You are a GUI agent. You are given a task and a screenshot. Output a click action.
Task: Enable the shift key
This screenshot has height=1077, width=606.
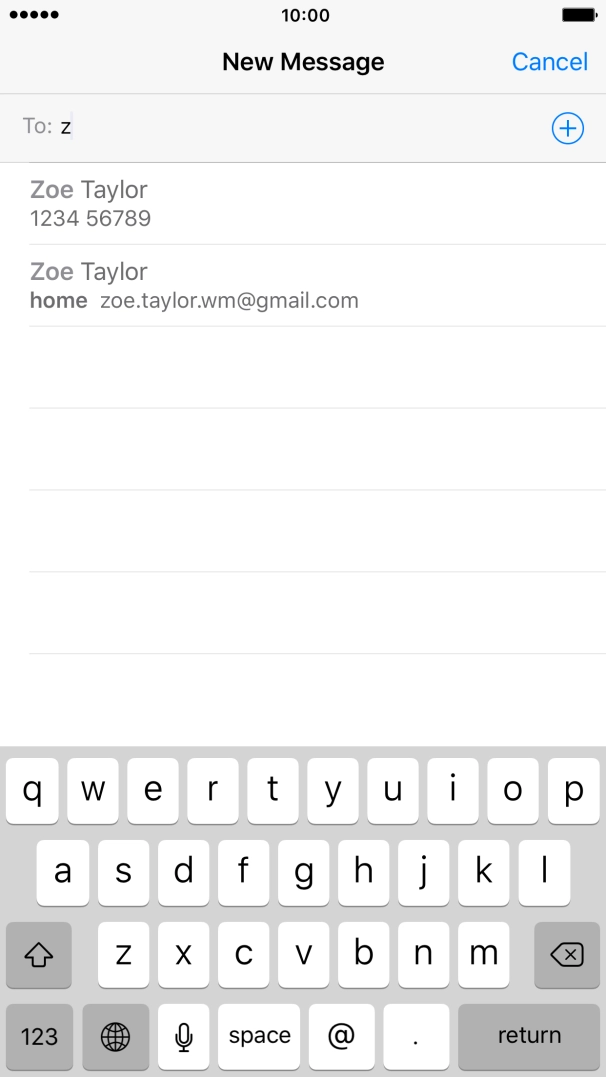(39, 955)
